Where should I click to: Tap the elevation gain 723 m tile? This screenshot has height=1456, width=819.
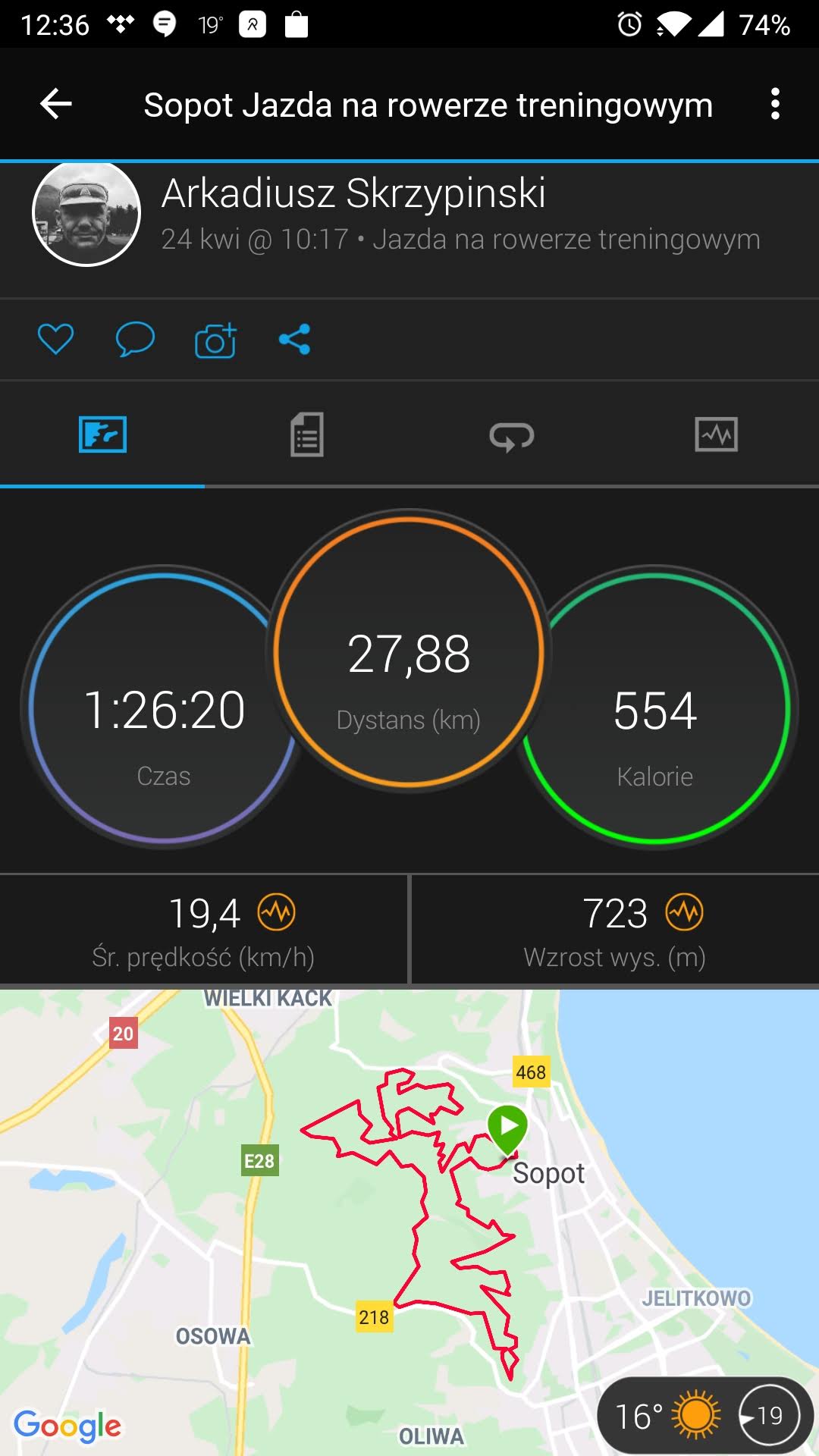click(x=615, y=930)
